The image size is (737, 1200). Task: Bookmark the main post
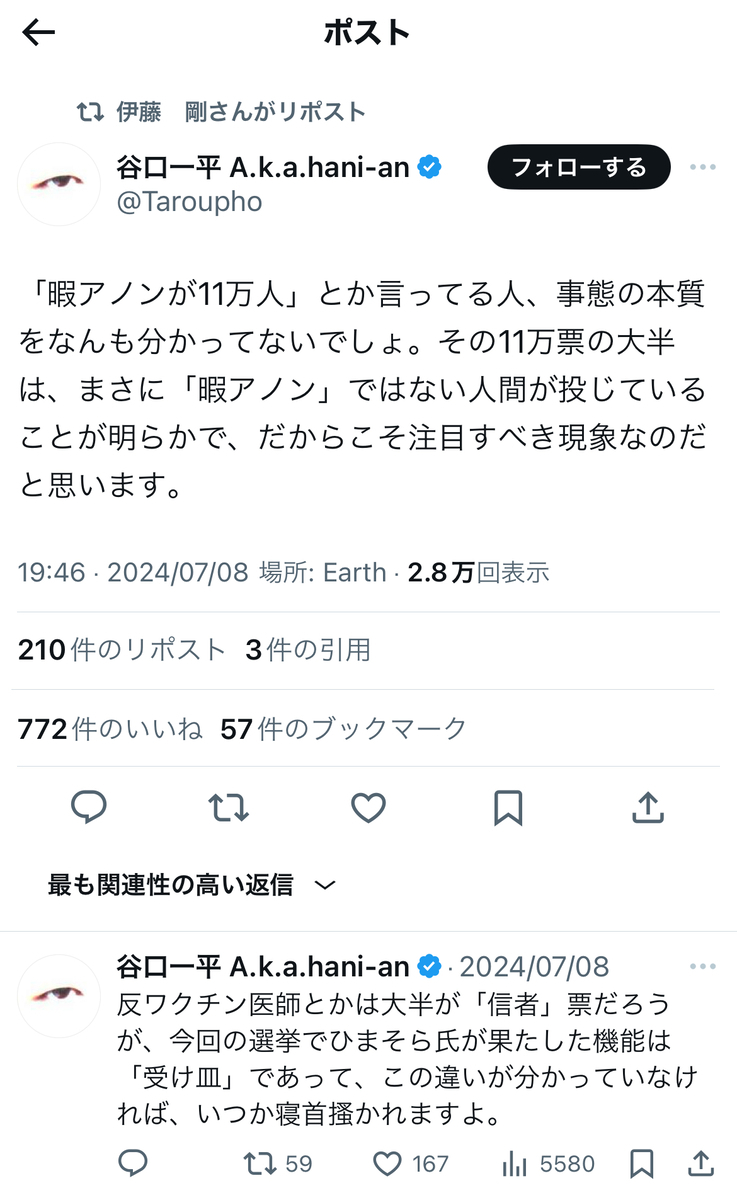(x=508, y=807)
